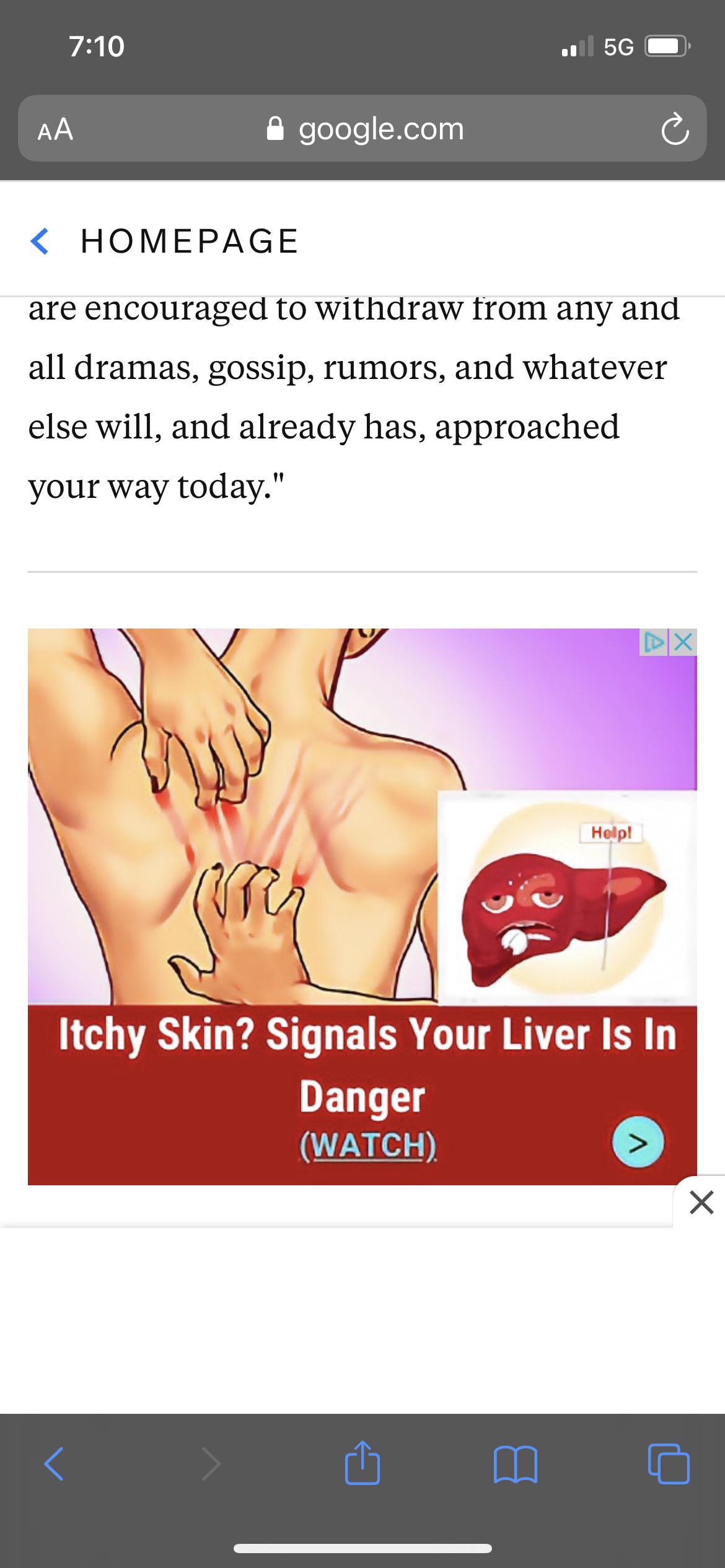Go back to HOMEPAGE
Screen dimensions: 725x1568
165,241
